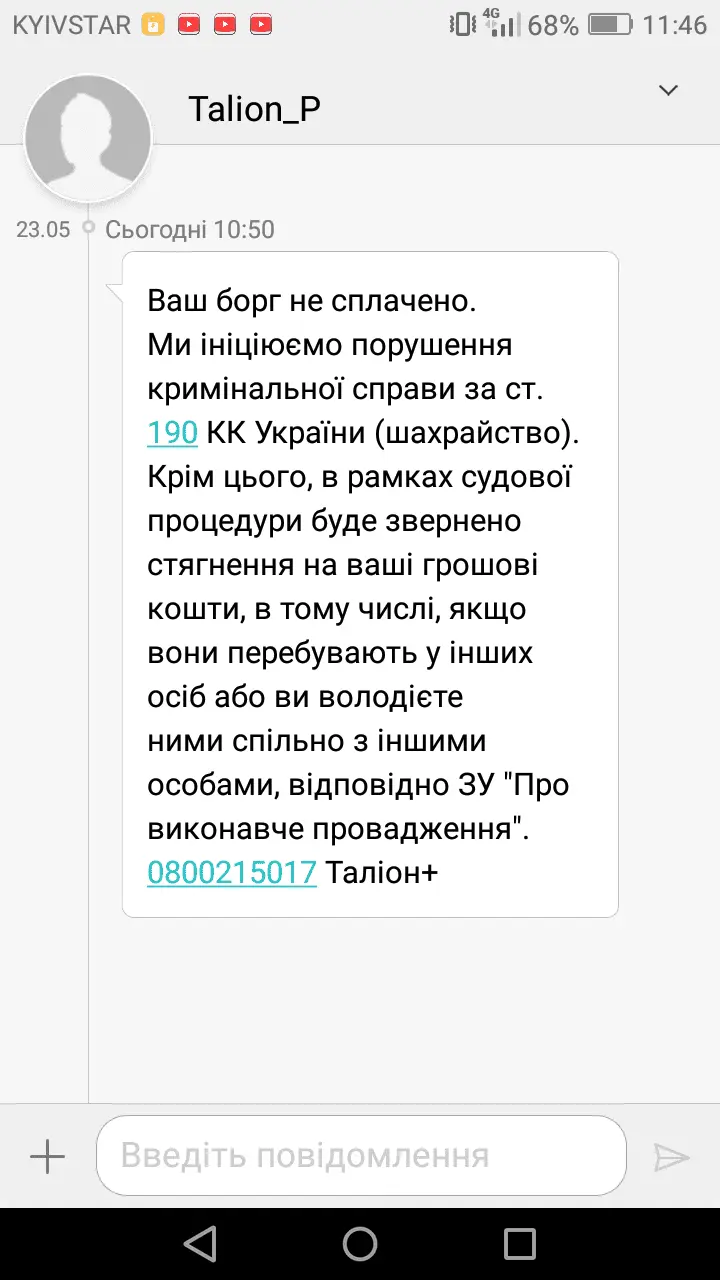Expand the Talion_P contact details chevron
The height and width of the screenshot is (1280, 720).
pos(668,91)
